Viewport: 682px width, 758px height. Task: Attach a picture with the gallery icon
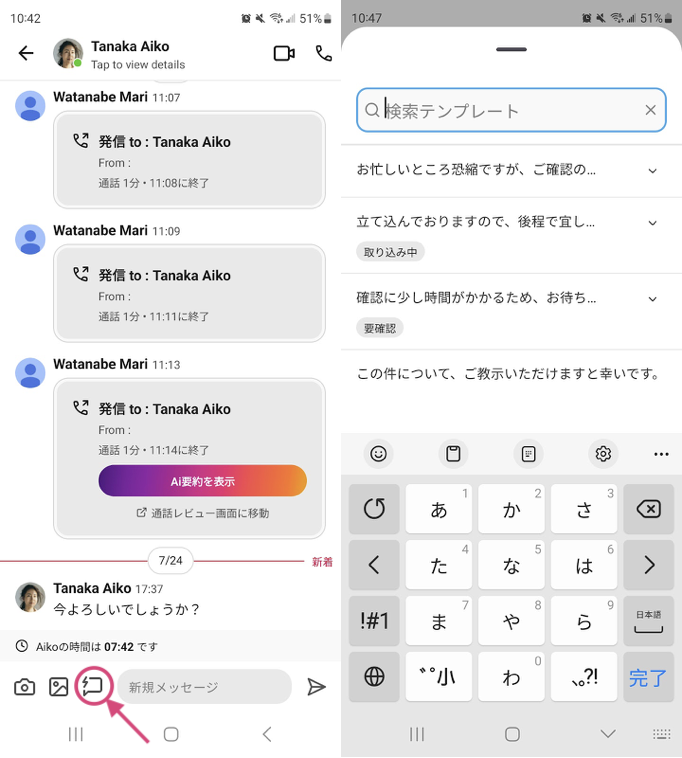point(59,687)
